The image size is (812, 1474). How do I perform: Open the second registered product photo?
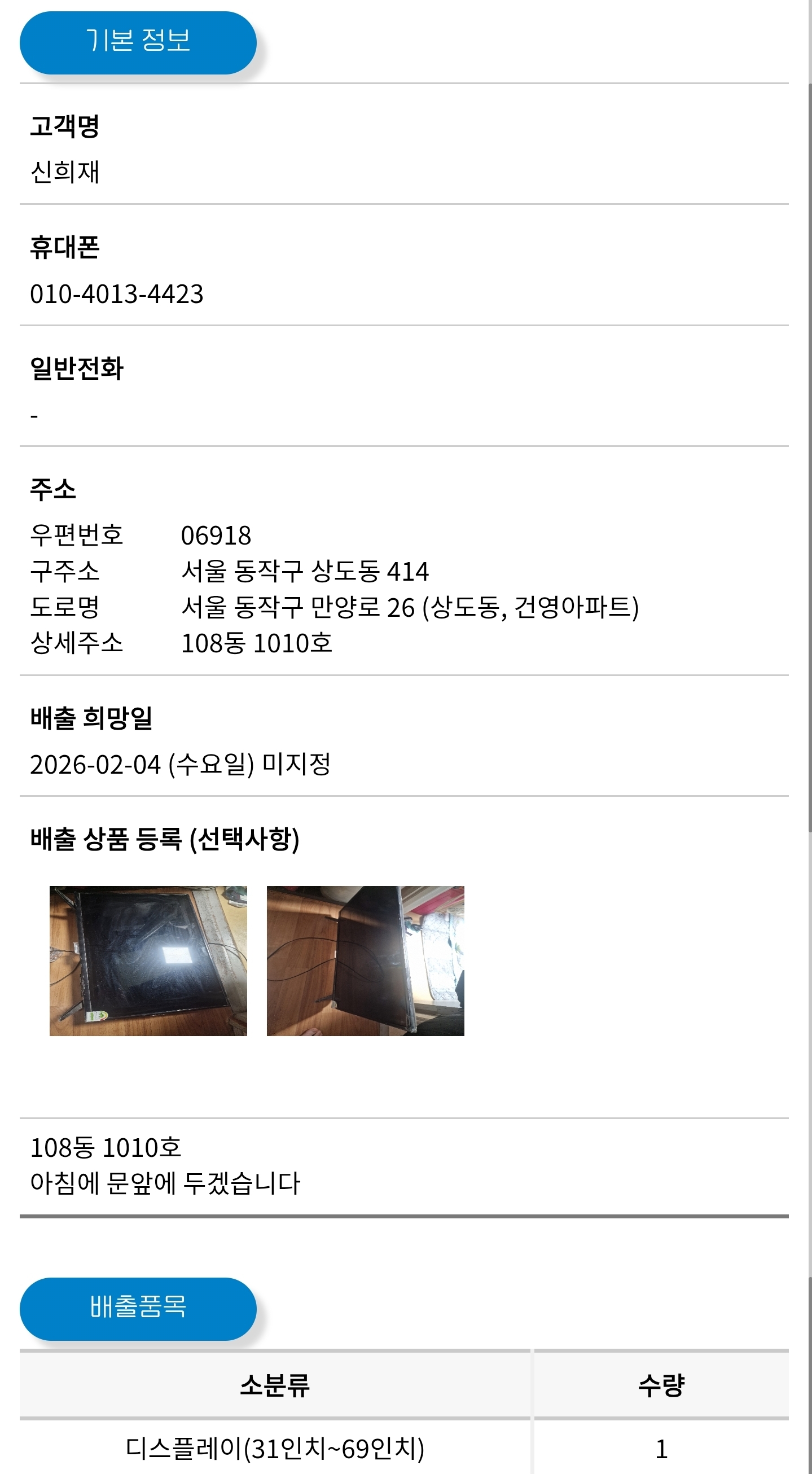click(x=365, y=960)
